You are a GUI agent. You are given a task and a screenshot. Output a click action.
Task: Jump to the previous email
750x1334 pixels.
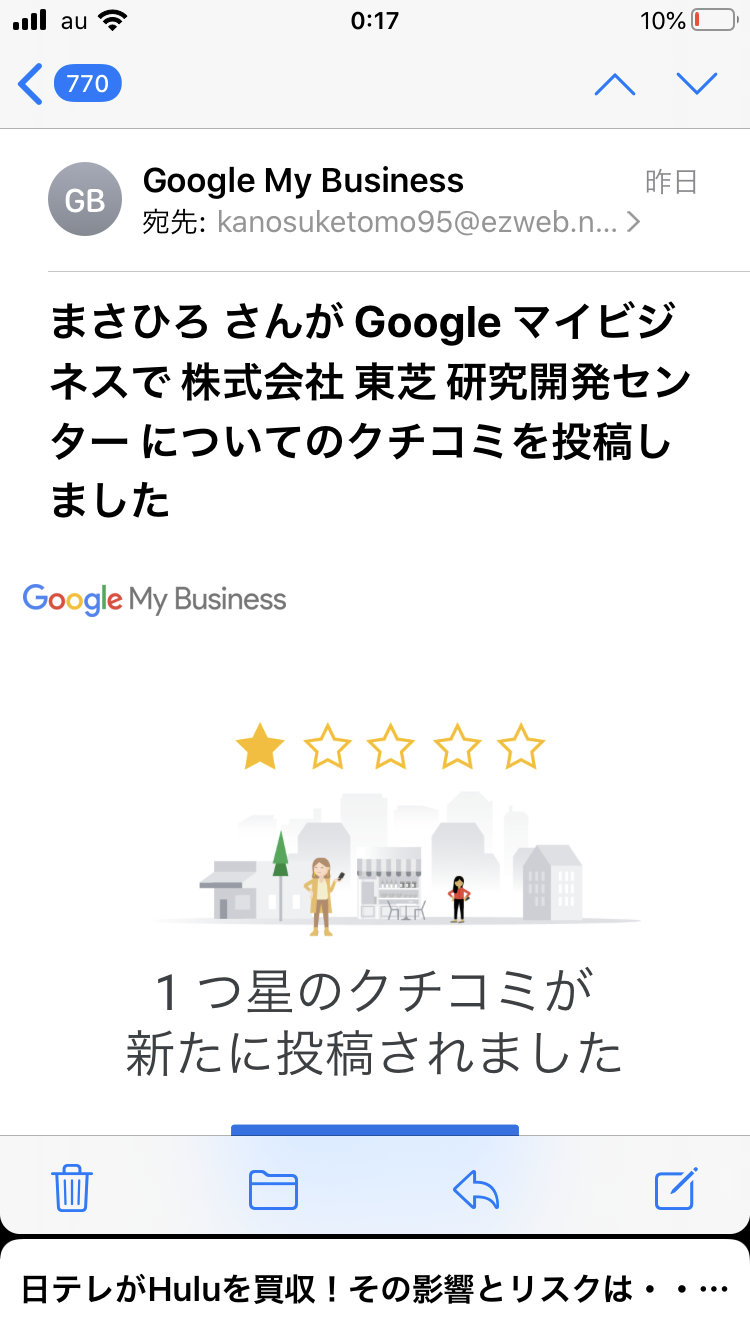[x=614, y=84]
